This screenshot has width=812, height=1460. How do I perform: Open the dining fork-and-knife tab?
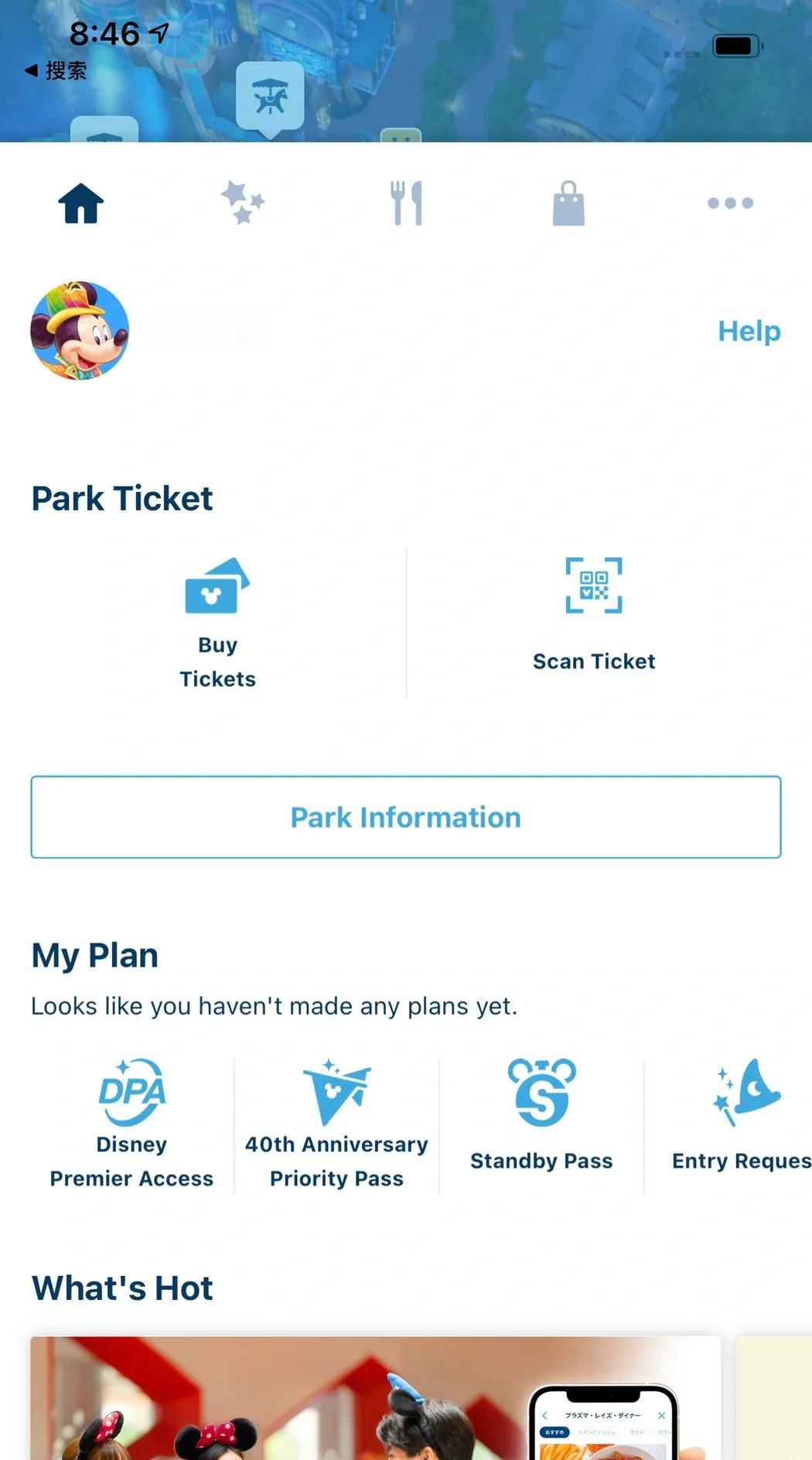point(406,203)
